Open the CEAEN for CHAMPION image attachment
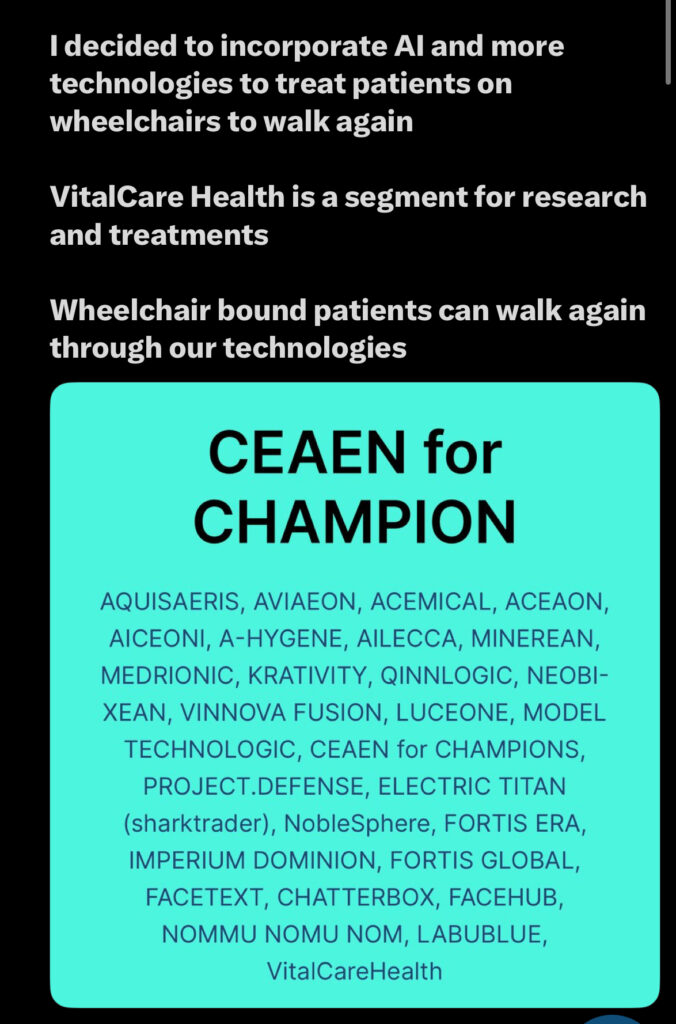Viewport: 676px width, 1024px height. click(x=354, y=694)
